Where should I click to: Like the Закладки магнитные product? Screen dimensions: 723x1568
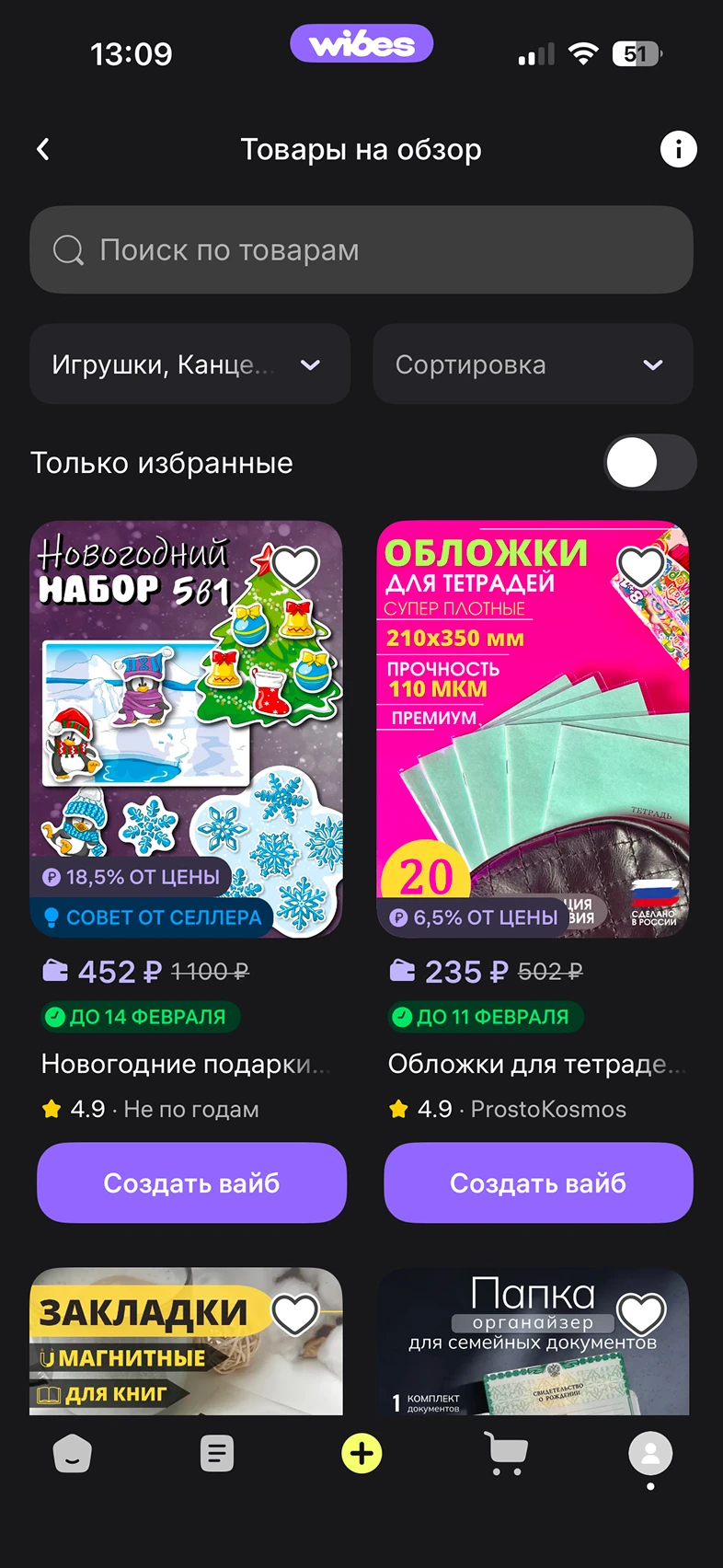295,1313
